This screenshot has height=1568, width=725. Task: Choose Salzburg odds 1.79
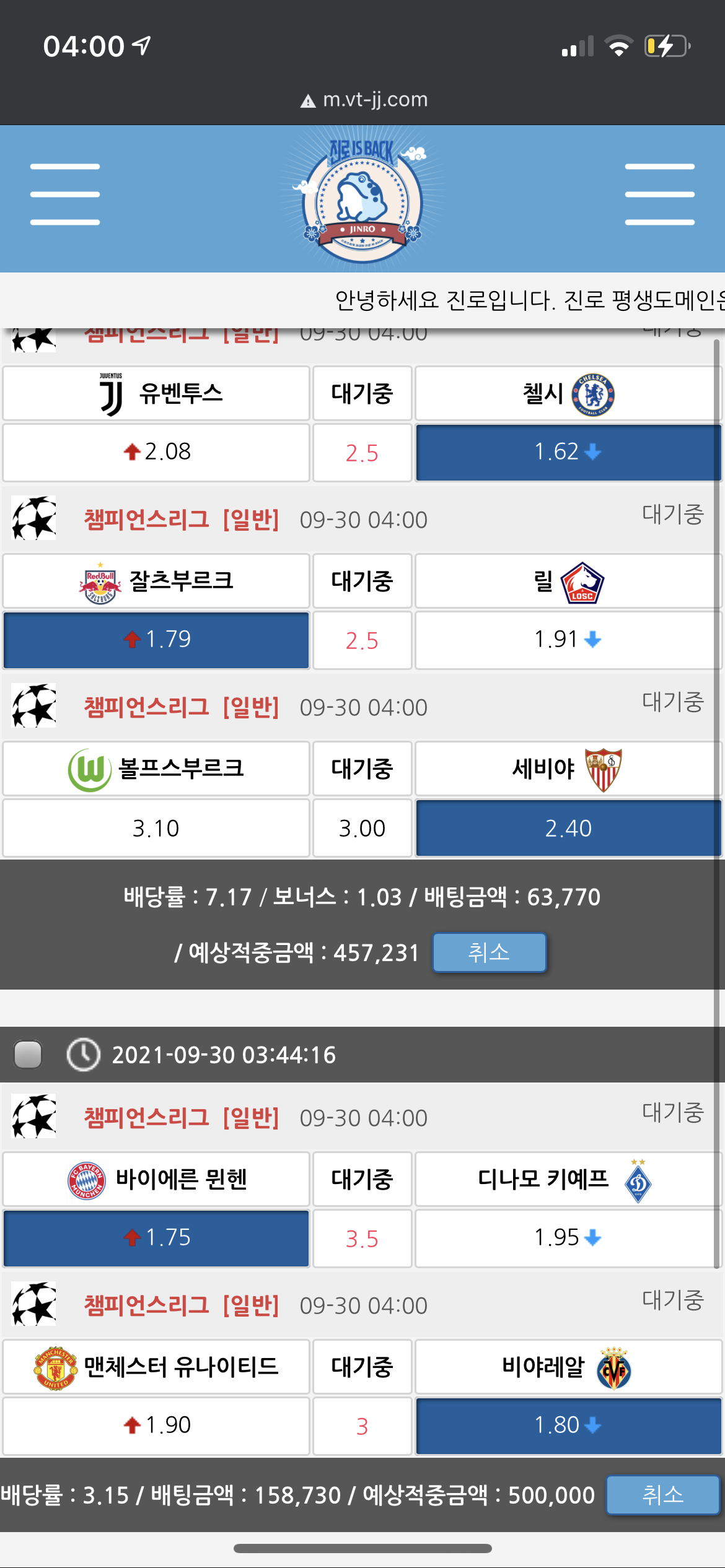(156, 640)
